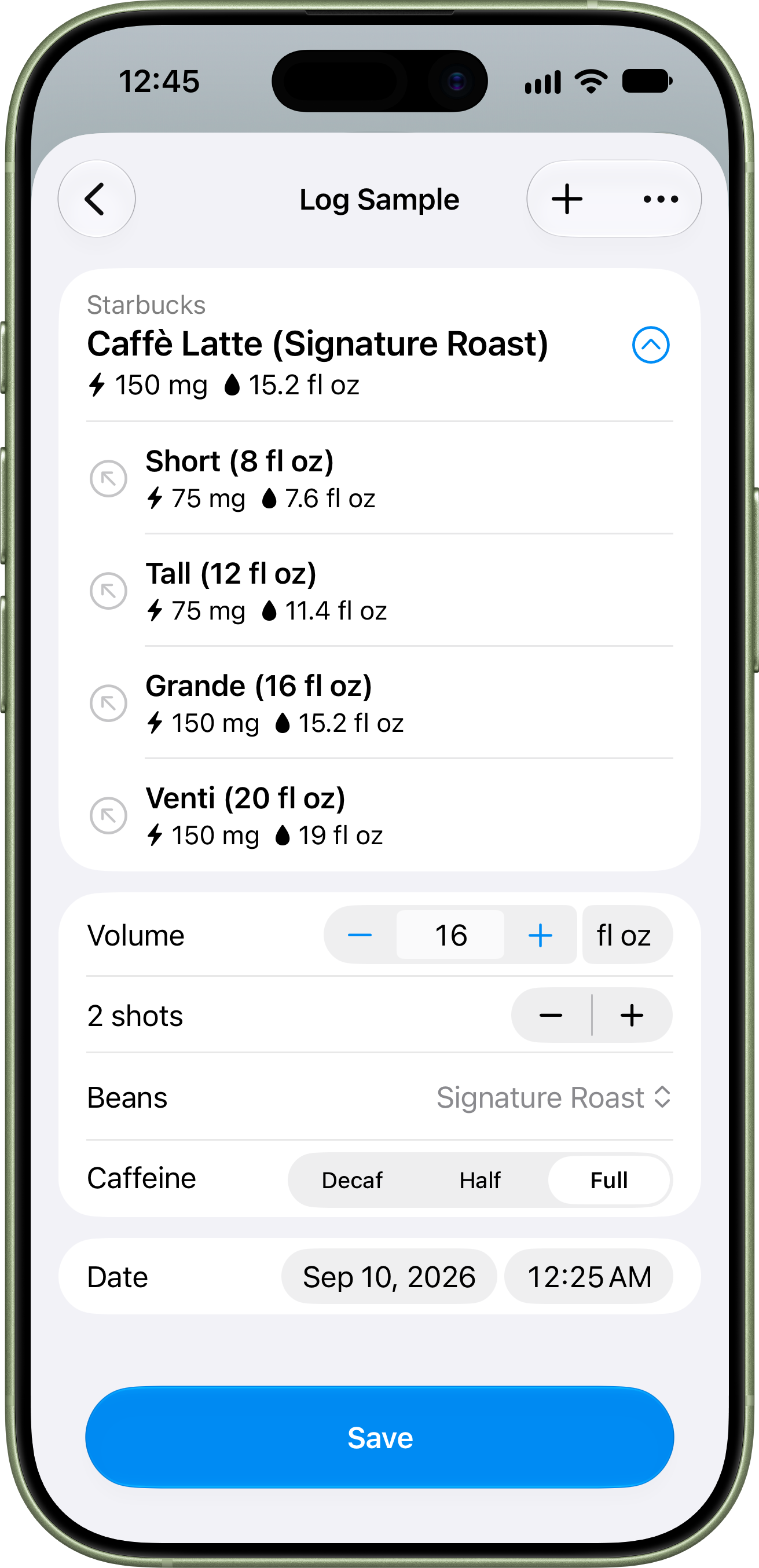Edit the volume value field showing 16
Screen dimensions: 759x1568
[x=450, y=935]
